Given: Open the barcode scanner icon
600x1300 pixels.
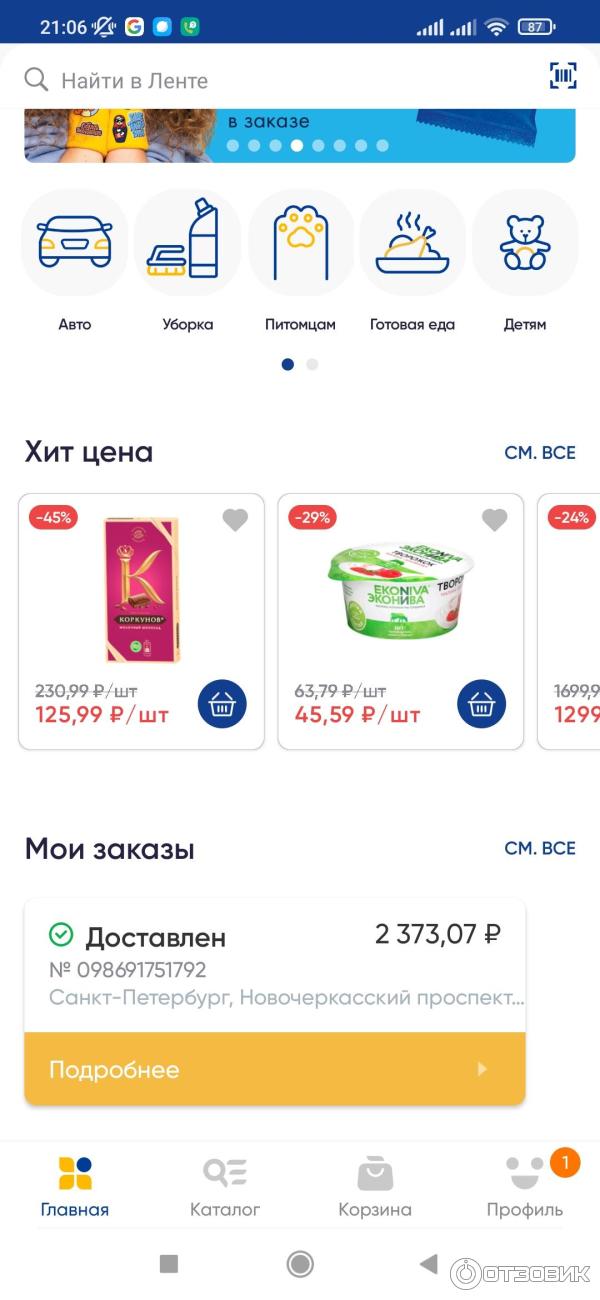Looking at the screenshot, I should 563,76.
